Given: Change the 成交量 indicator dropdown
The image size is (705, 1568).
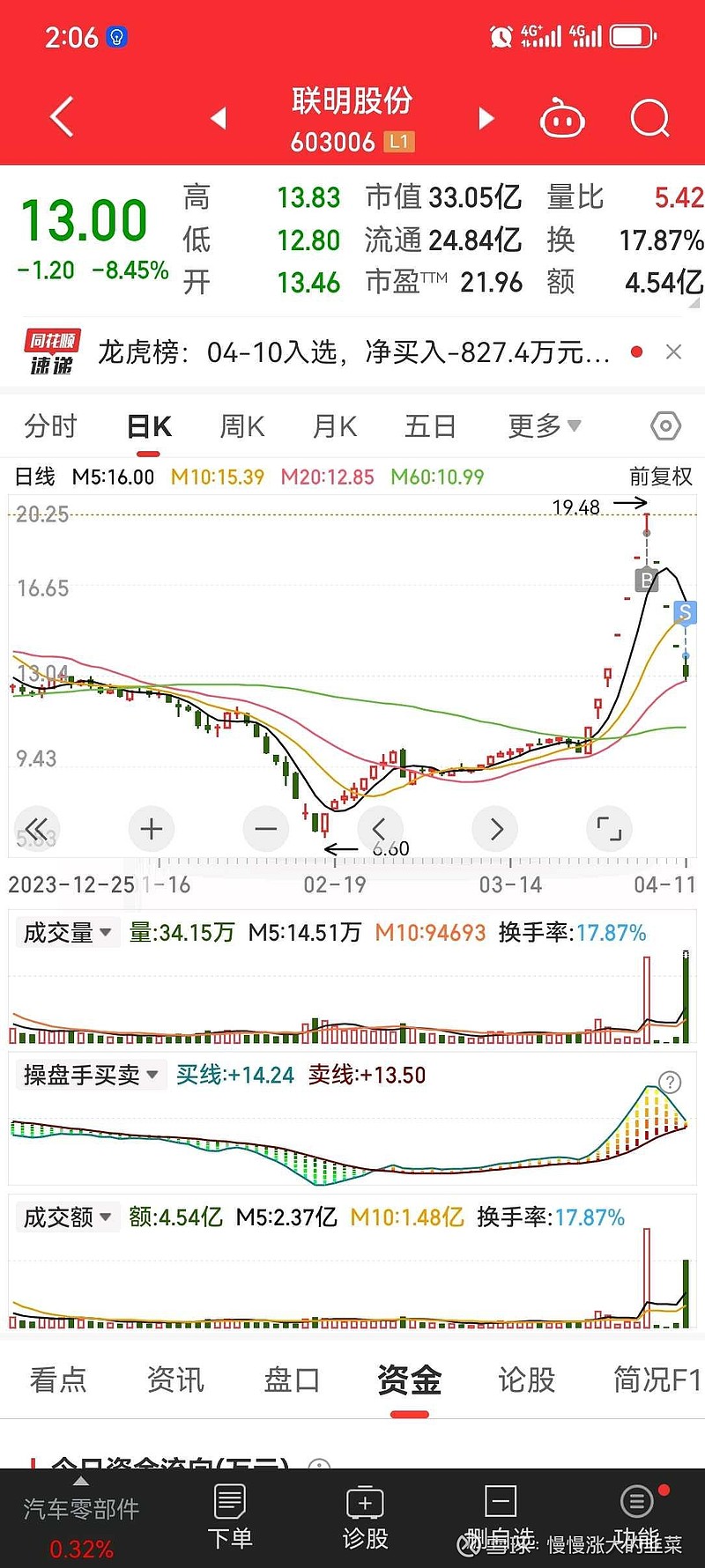Looking at the screenshot, I should pyautogui.click(x=67, y=932).
